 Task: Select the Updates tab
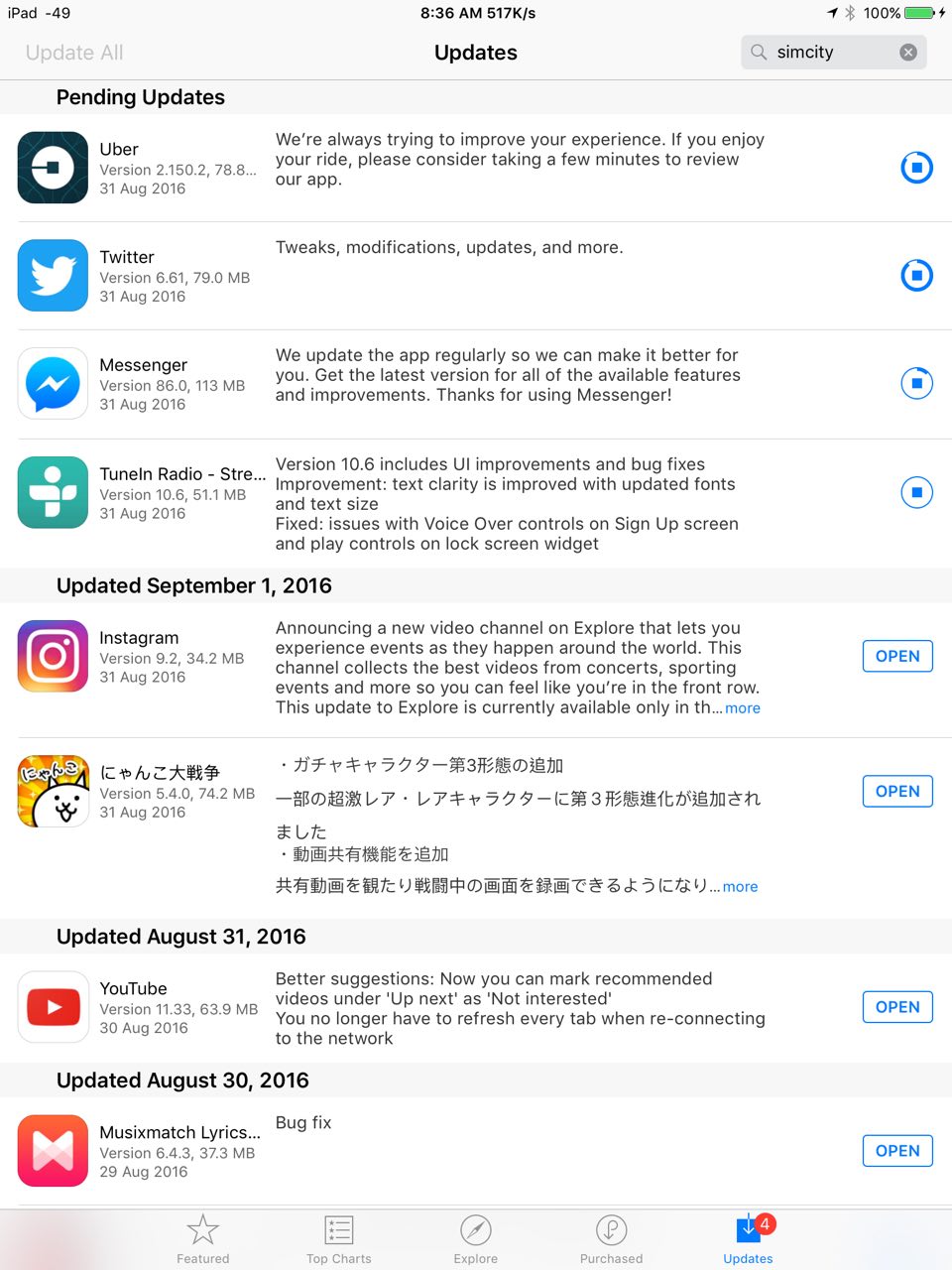[748, 1238]
